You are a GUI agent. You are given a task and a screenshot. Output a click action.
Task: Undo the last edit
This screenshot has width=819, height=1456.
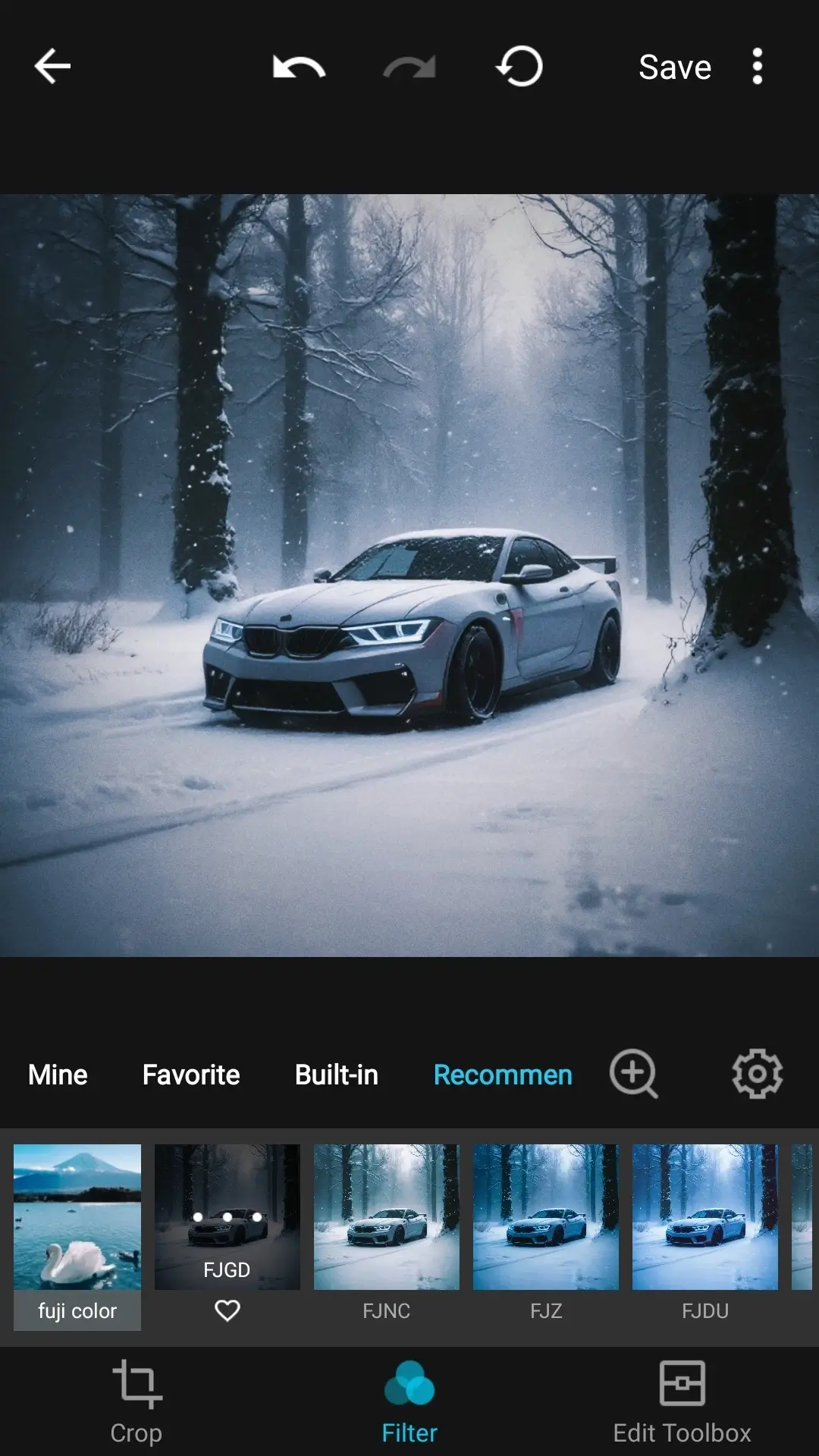pyautogui.click(x=299, y=67)
